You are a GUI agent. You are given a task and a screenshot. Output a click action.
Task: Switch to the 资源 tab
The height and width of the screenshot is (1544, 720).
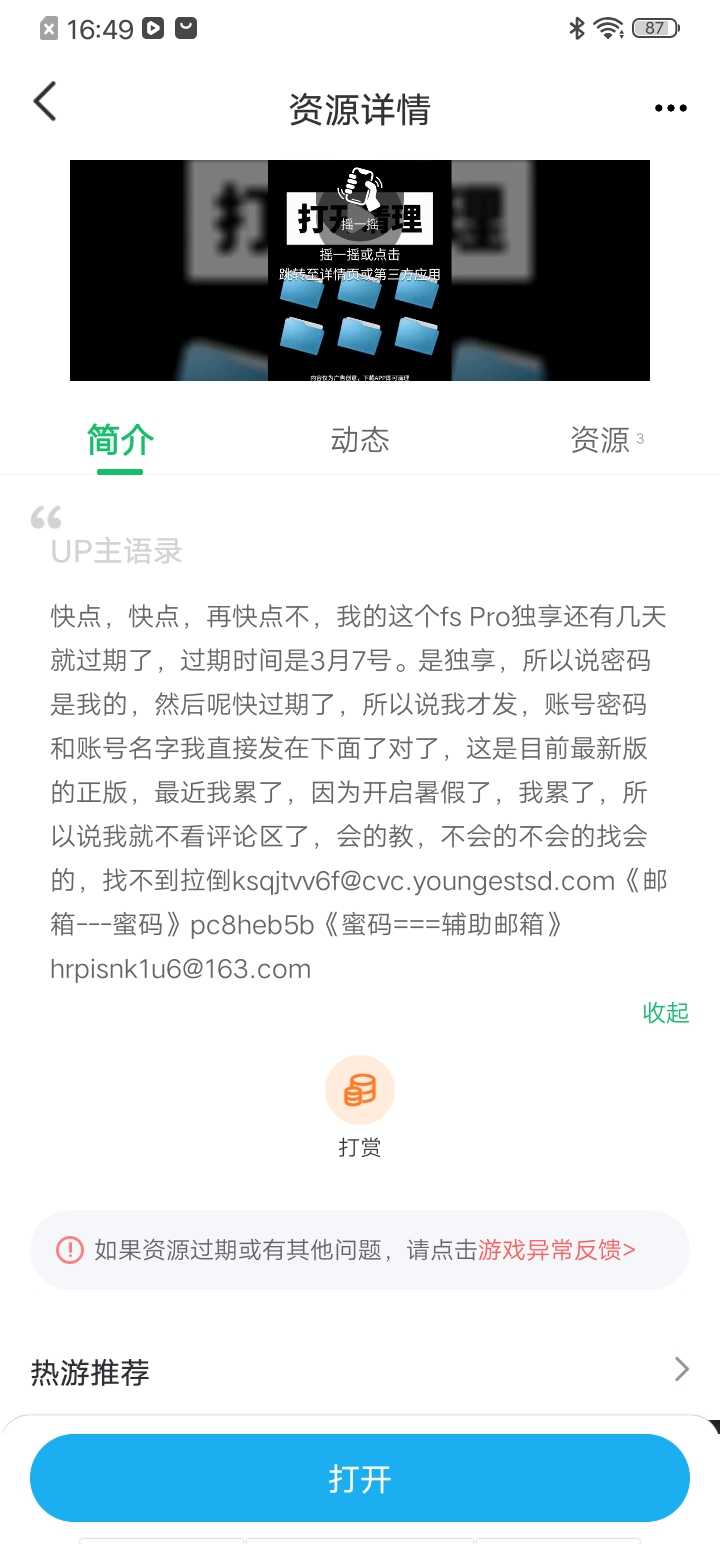[x=600, y=440]
